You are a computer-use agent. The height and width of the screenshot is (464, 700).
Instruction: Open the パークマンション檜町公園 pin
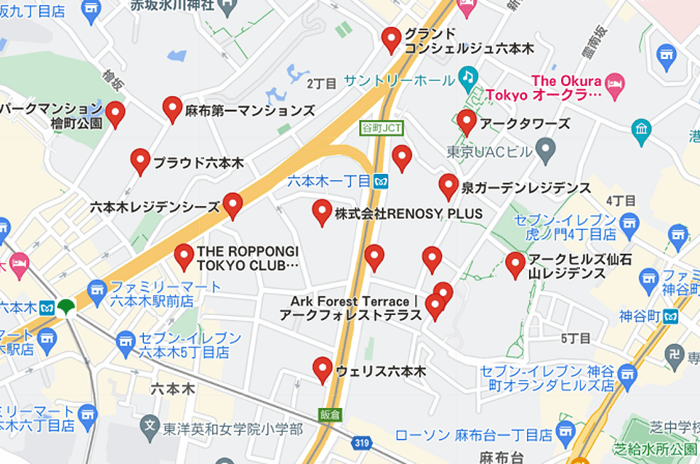click(115, 114)
